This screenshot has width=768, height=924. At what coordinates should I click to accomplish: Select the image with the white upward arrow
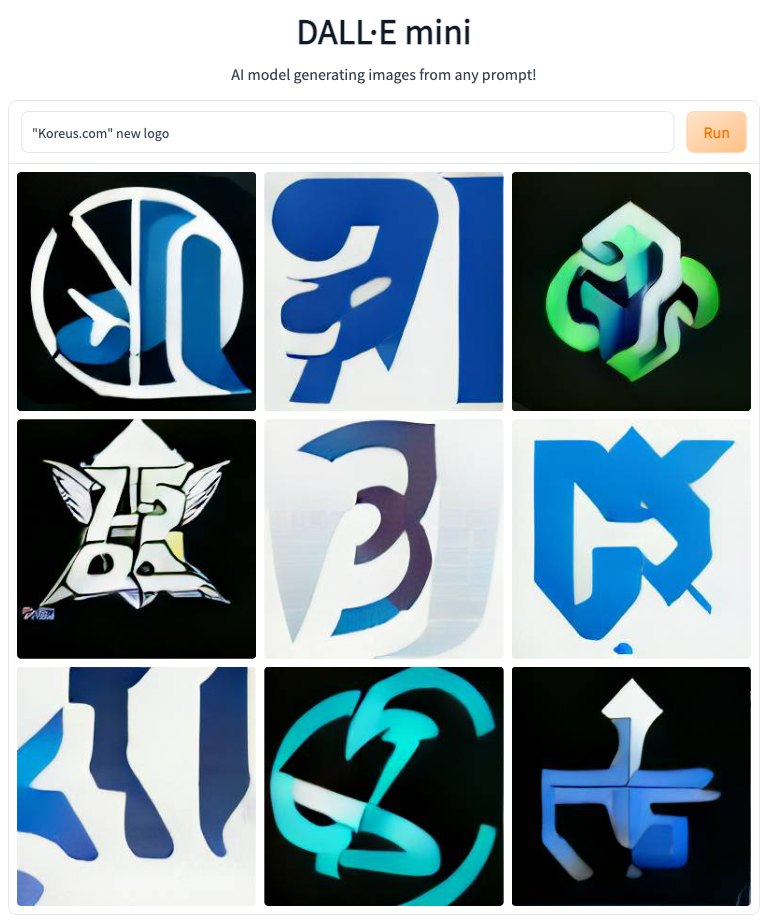pos(631,786)
